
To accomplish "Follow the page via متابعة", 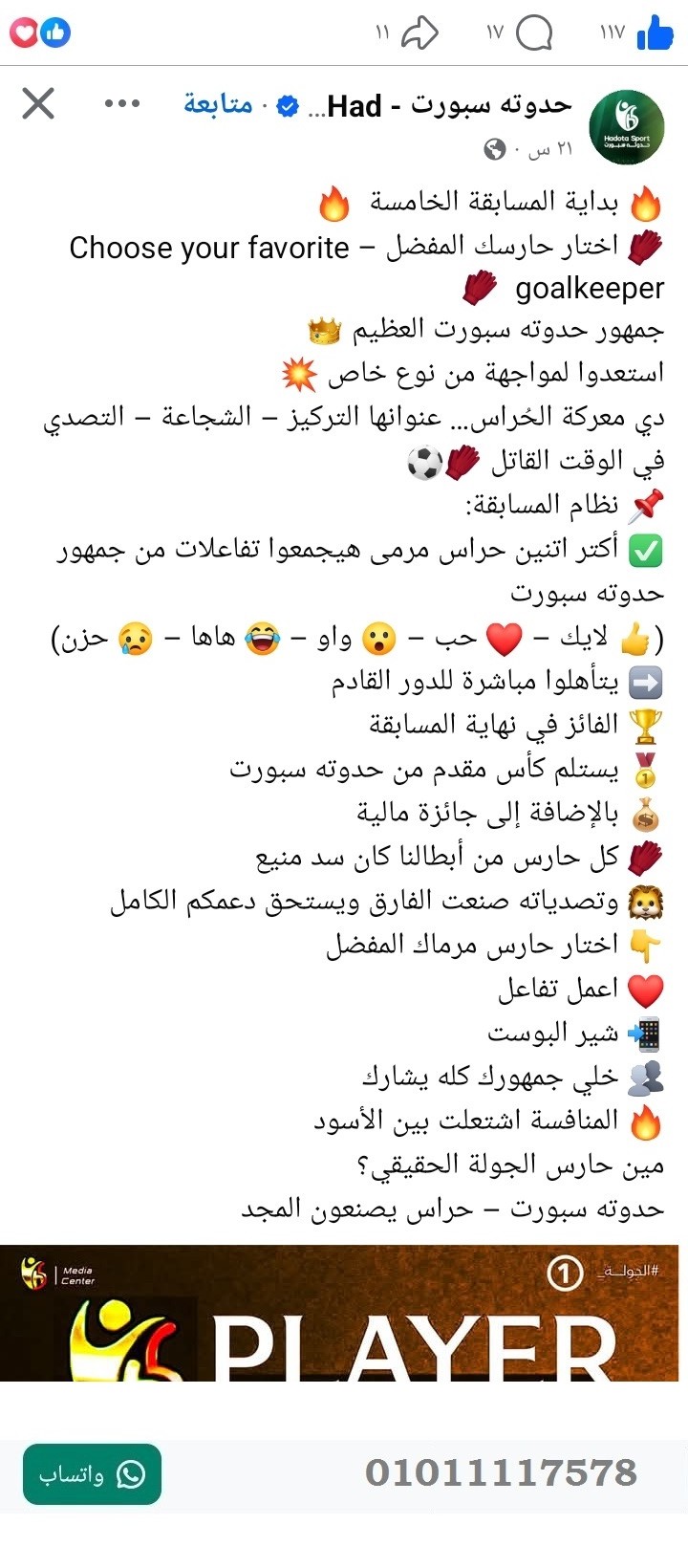I will click(216, 104).
